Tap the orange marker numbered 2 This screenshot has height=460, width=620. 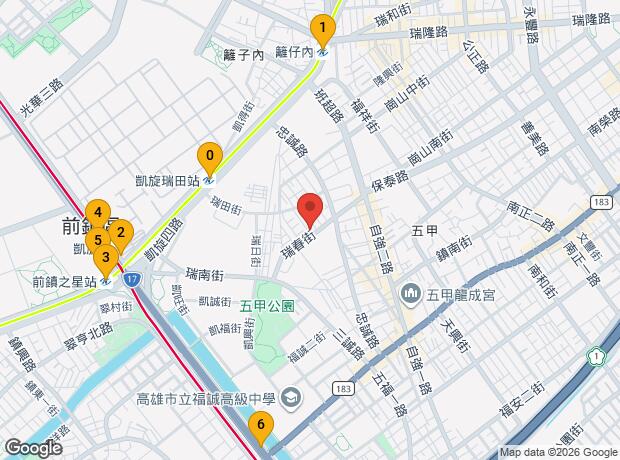click(121, 234)
